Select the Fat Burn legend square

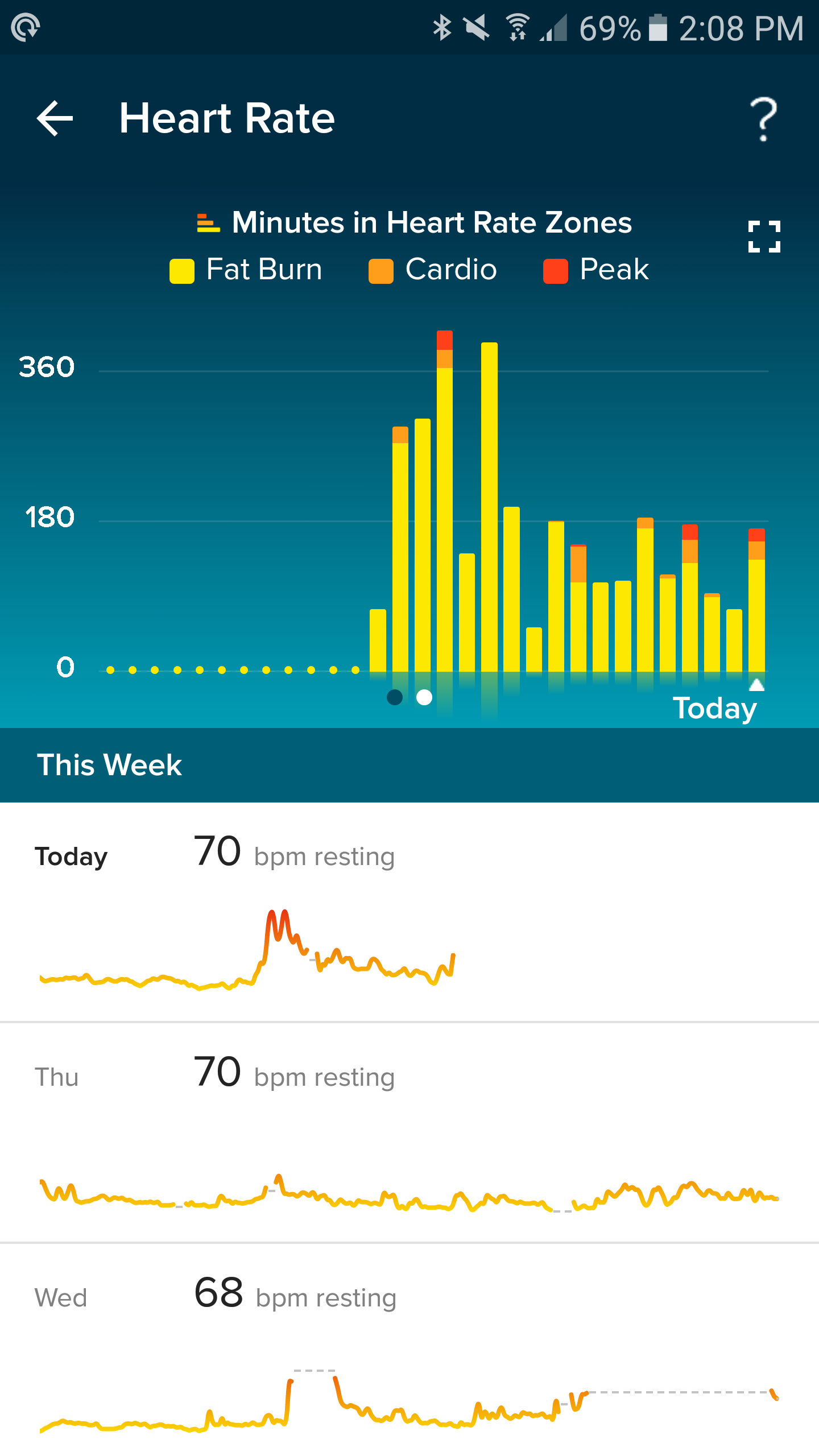click(x=181, y=270)
